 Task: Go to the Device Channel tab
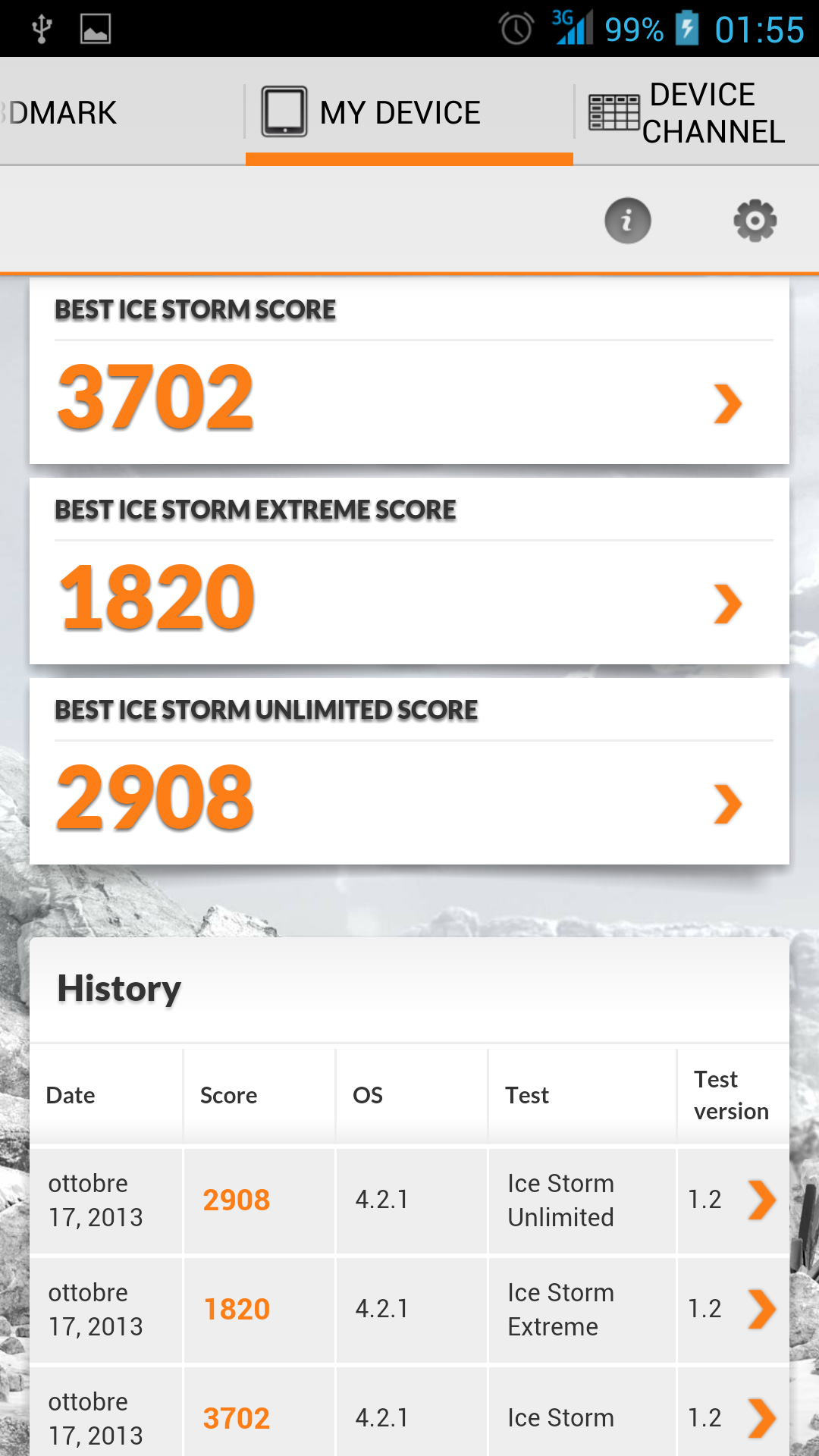coord(697,112)
